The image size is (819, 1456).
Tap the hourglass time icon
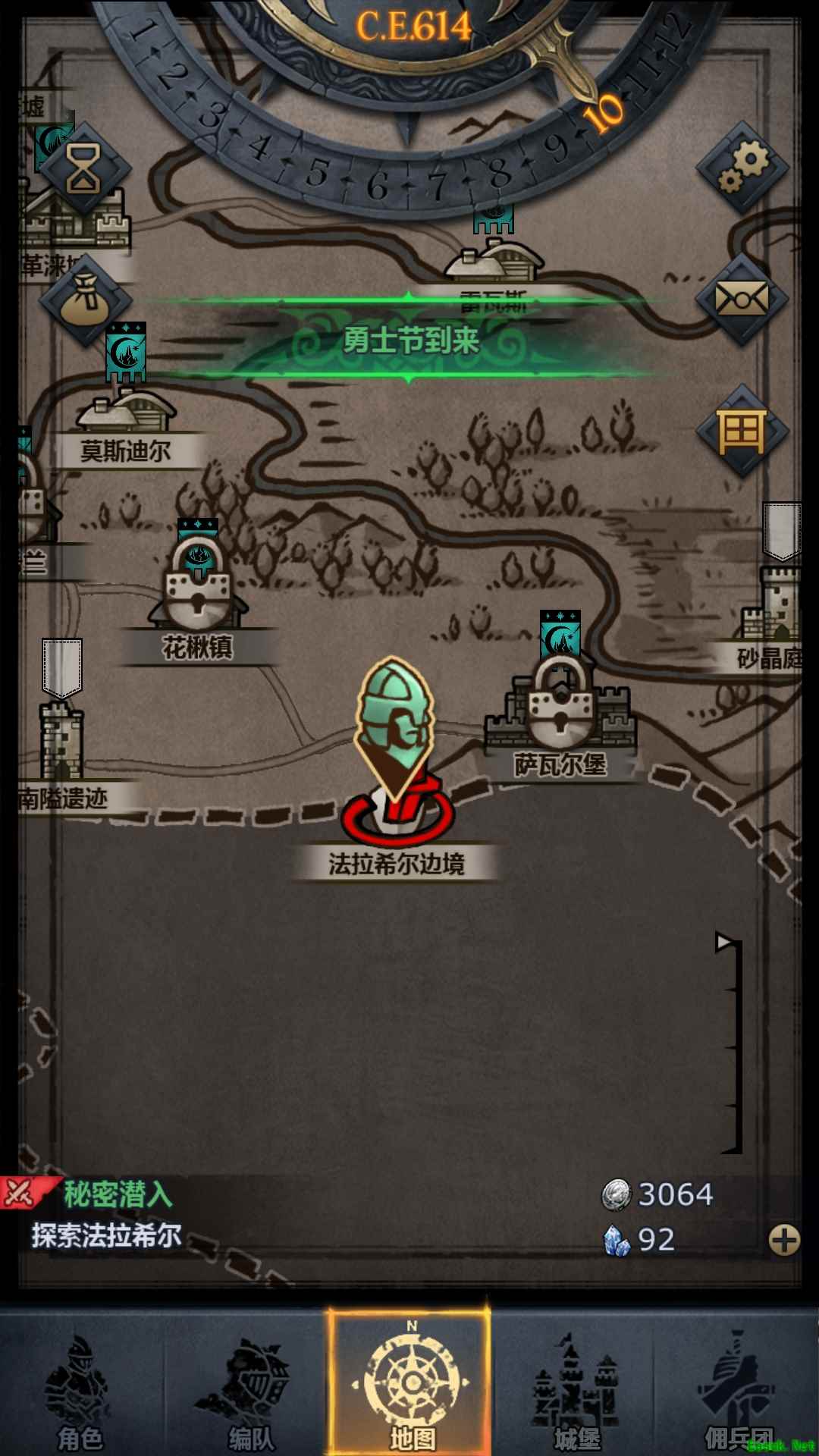tap(84, 170)
